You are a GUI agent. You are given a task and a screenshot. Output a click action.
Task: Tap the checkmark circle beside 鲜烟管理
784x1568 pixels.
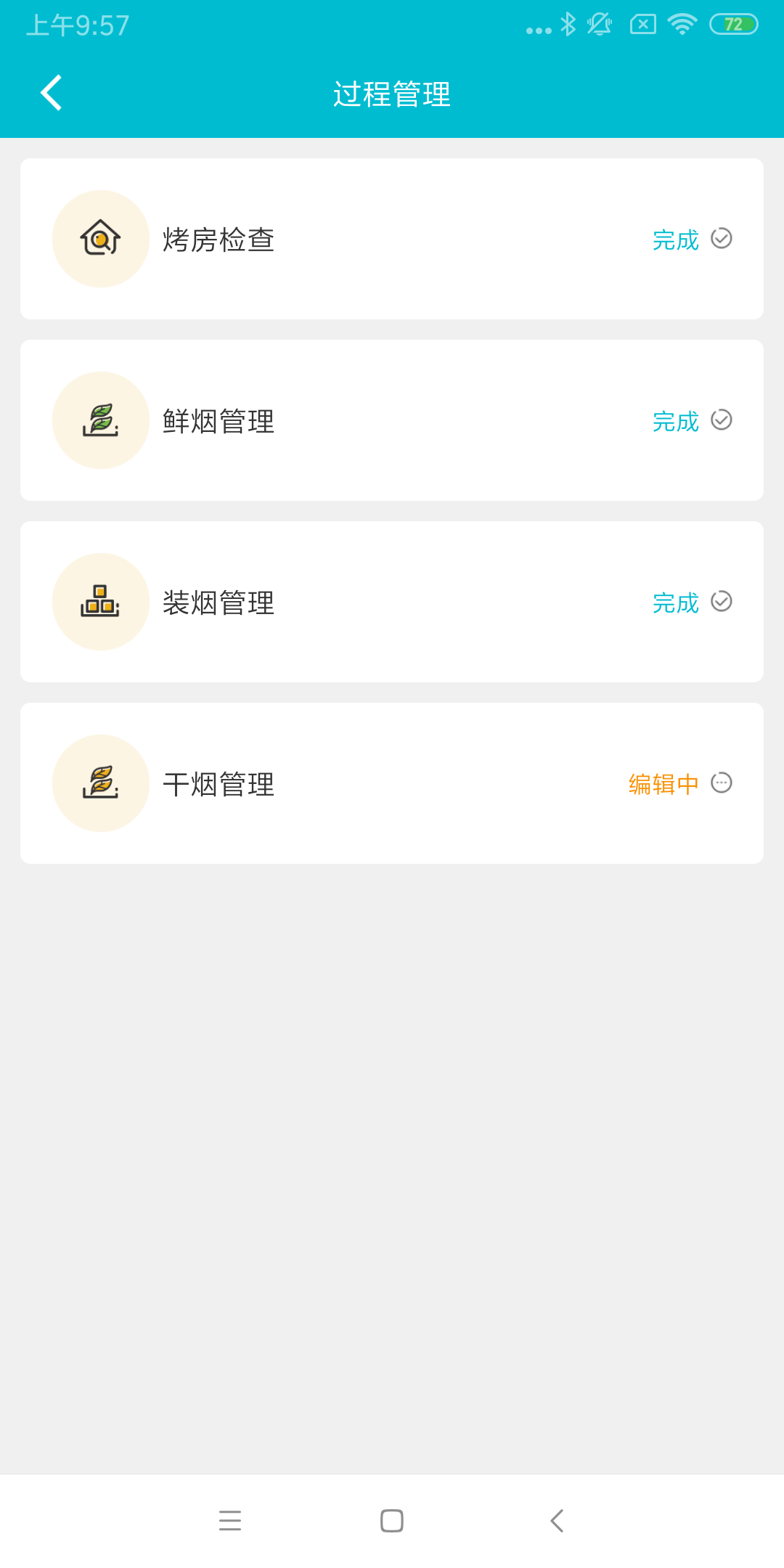click(721, 420)
